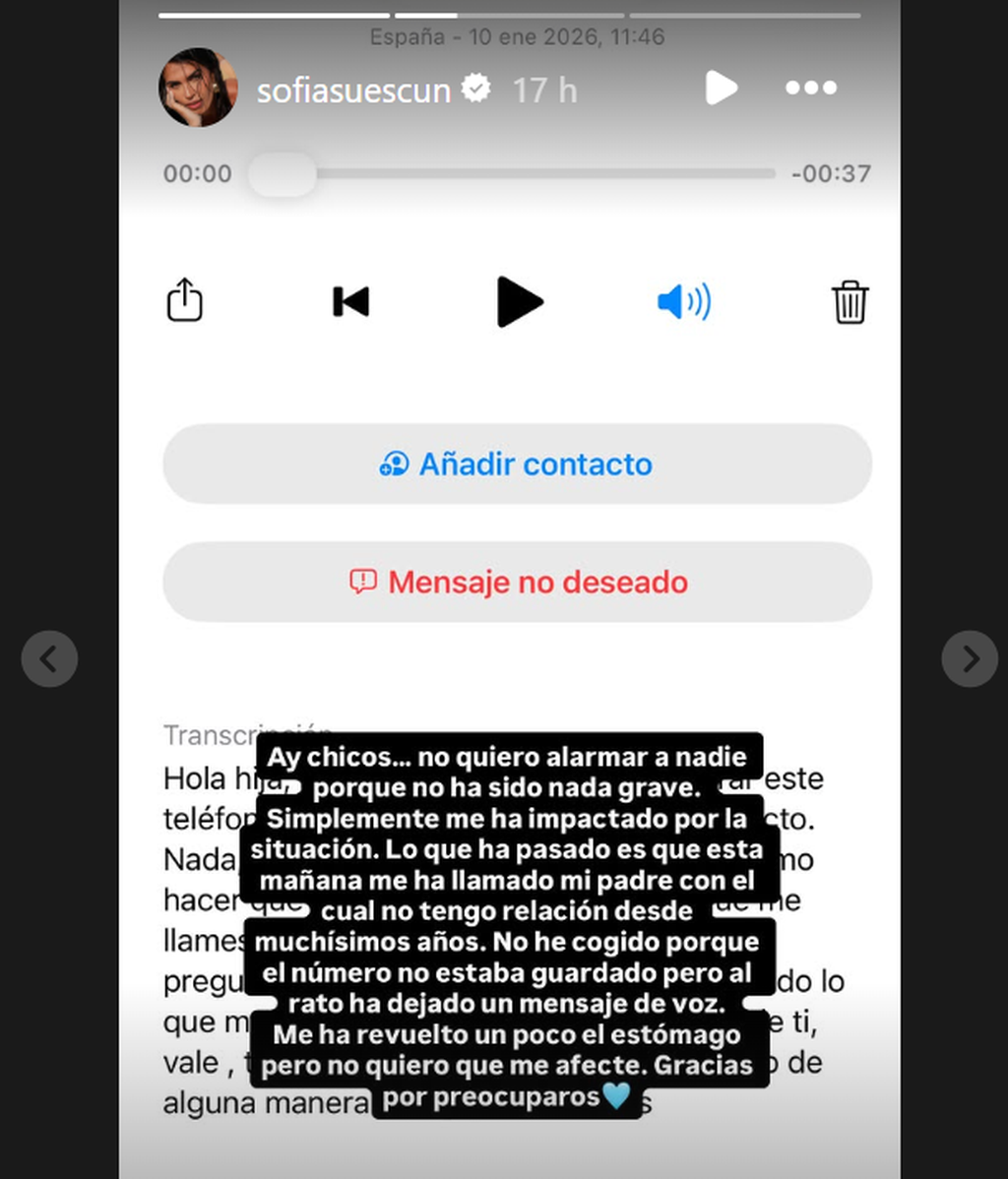Pause the story using the top-right control

(722, 88)
